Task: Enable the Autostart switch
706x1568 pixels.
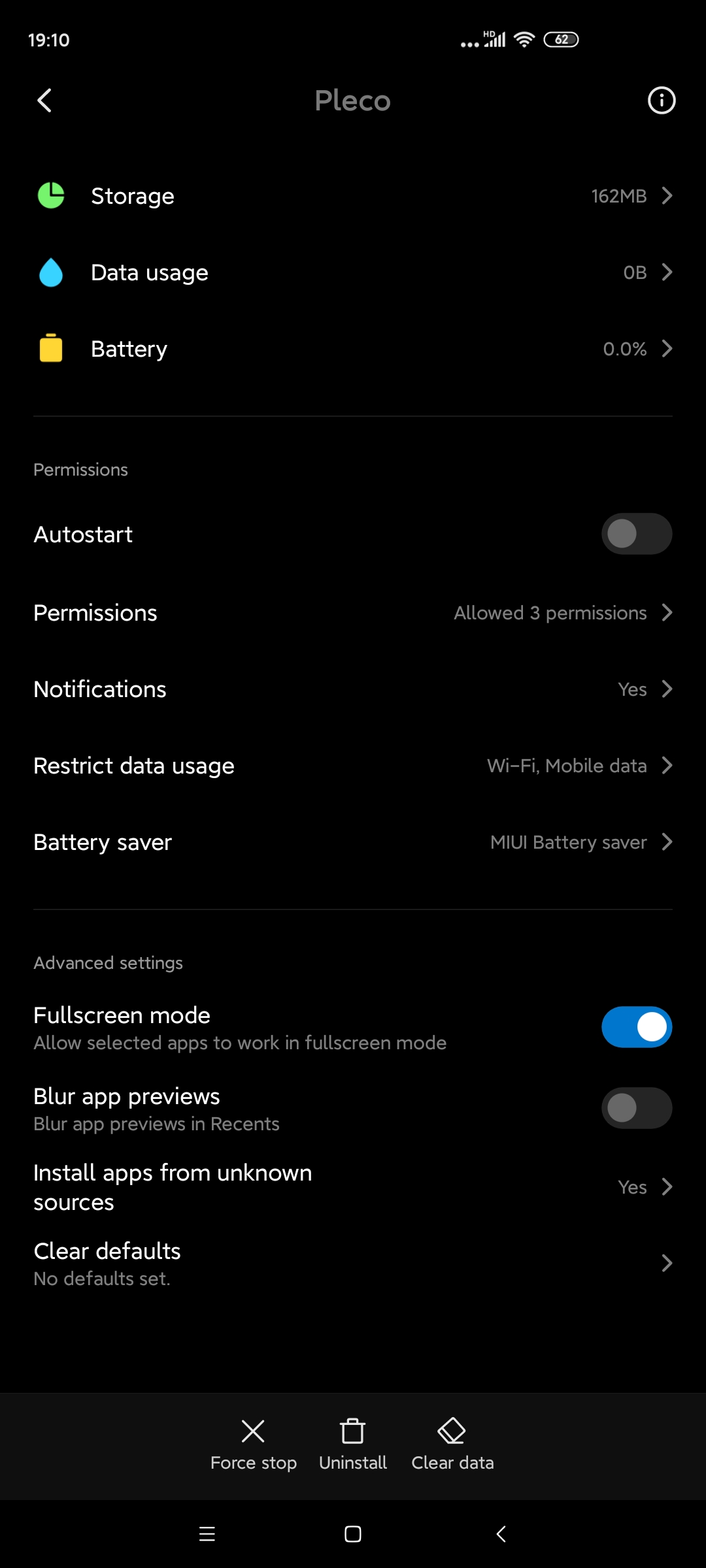Action: point(636,534)
